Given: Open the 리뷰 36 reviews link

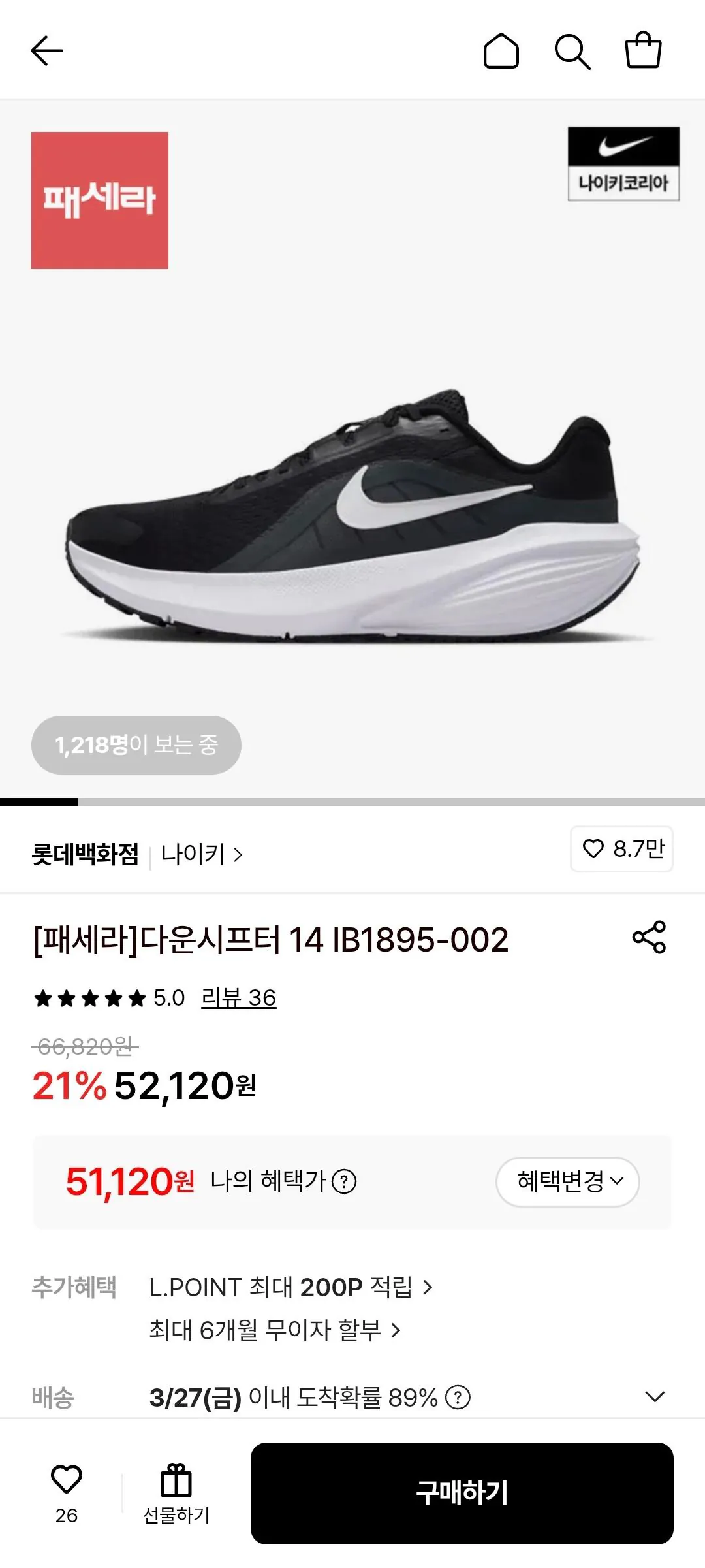Looking at the screenshot, I should pos(238,999).
